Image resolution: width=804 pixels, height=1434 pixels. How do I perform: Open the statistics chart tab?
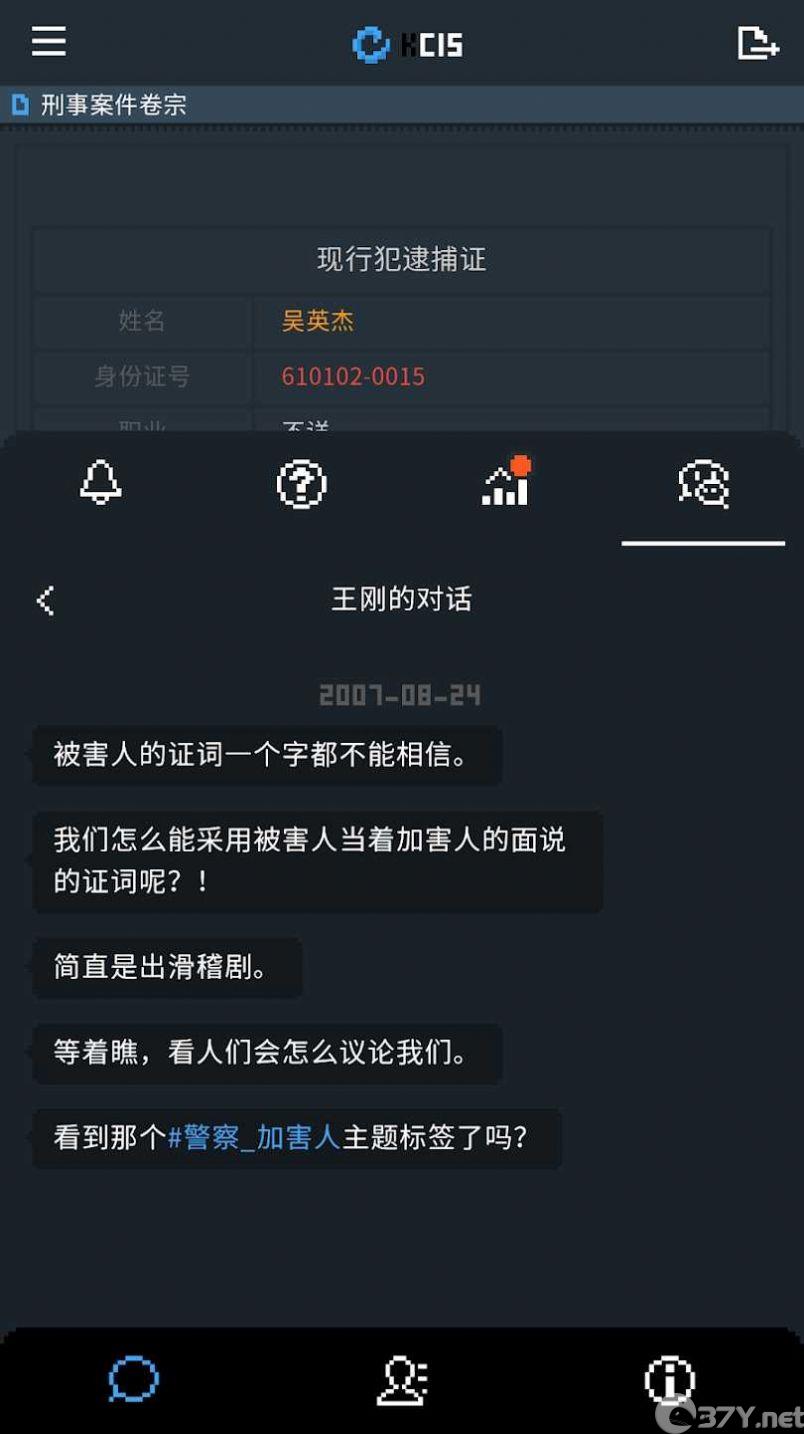click(505, 485)
